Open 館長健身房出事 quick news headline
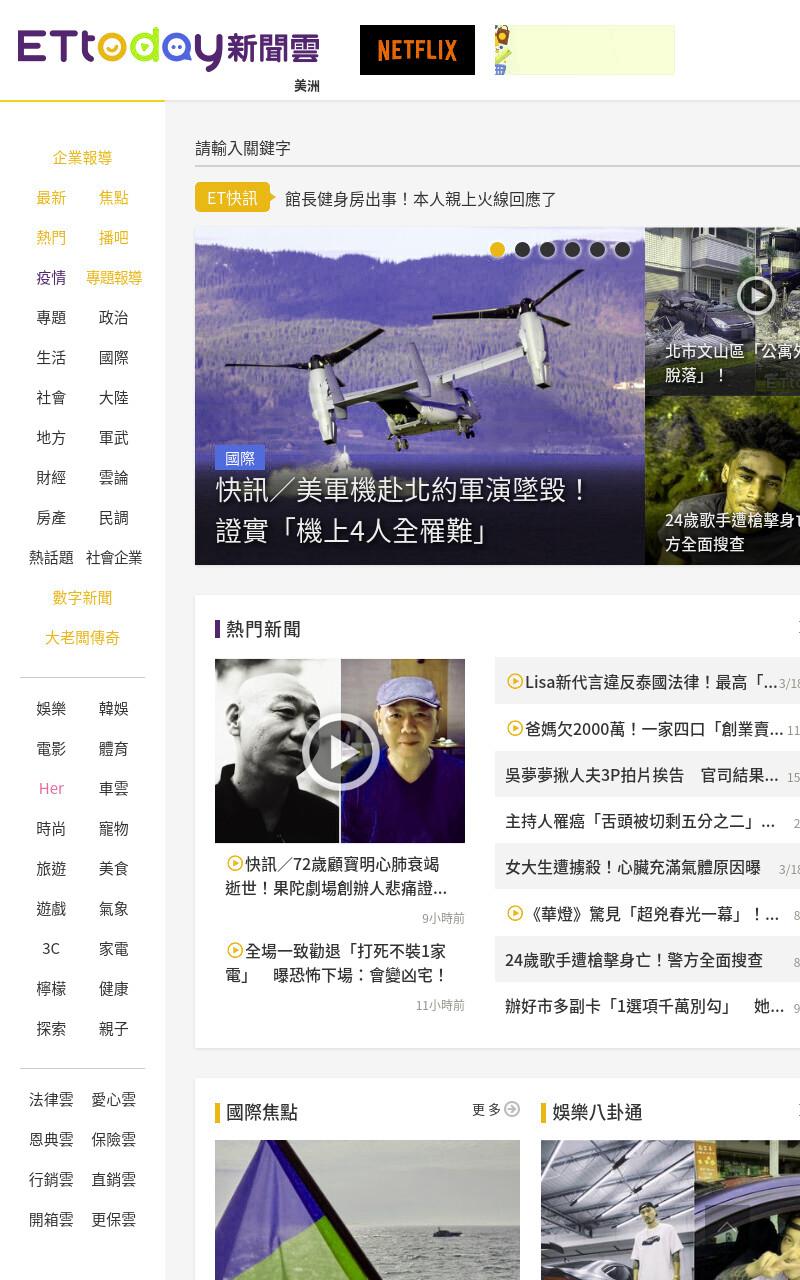 point(420,199)
